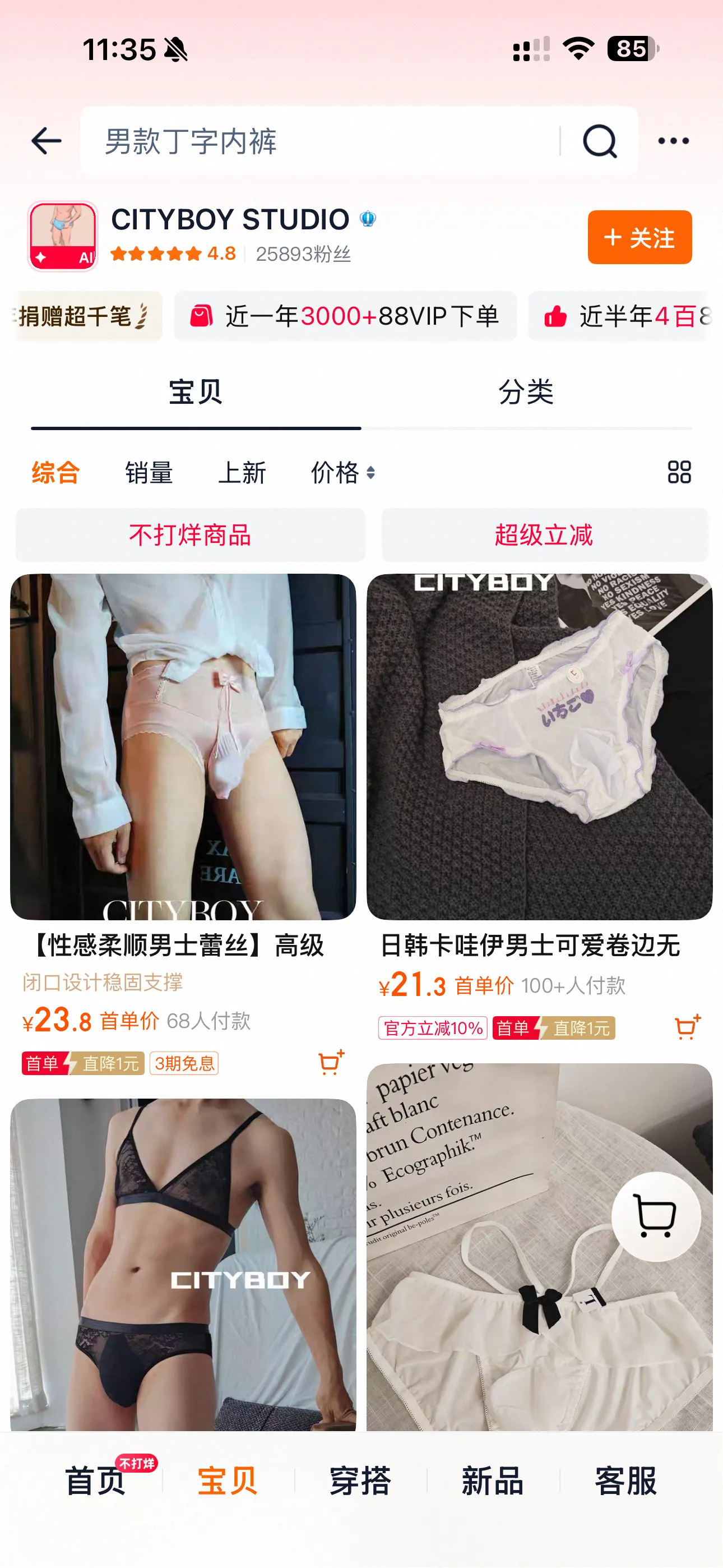This screenshot has height=1568, width=723.
Task: Open the three-dot overflow menu
Action: click(673, 141)
